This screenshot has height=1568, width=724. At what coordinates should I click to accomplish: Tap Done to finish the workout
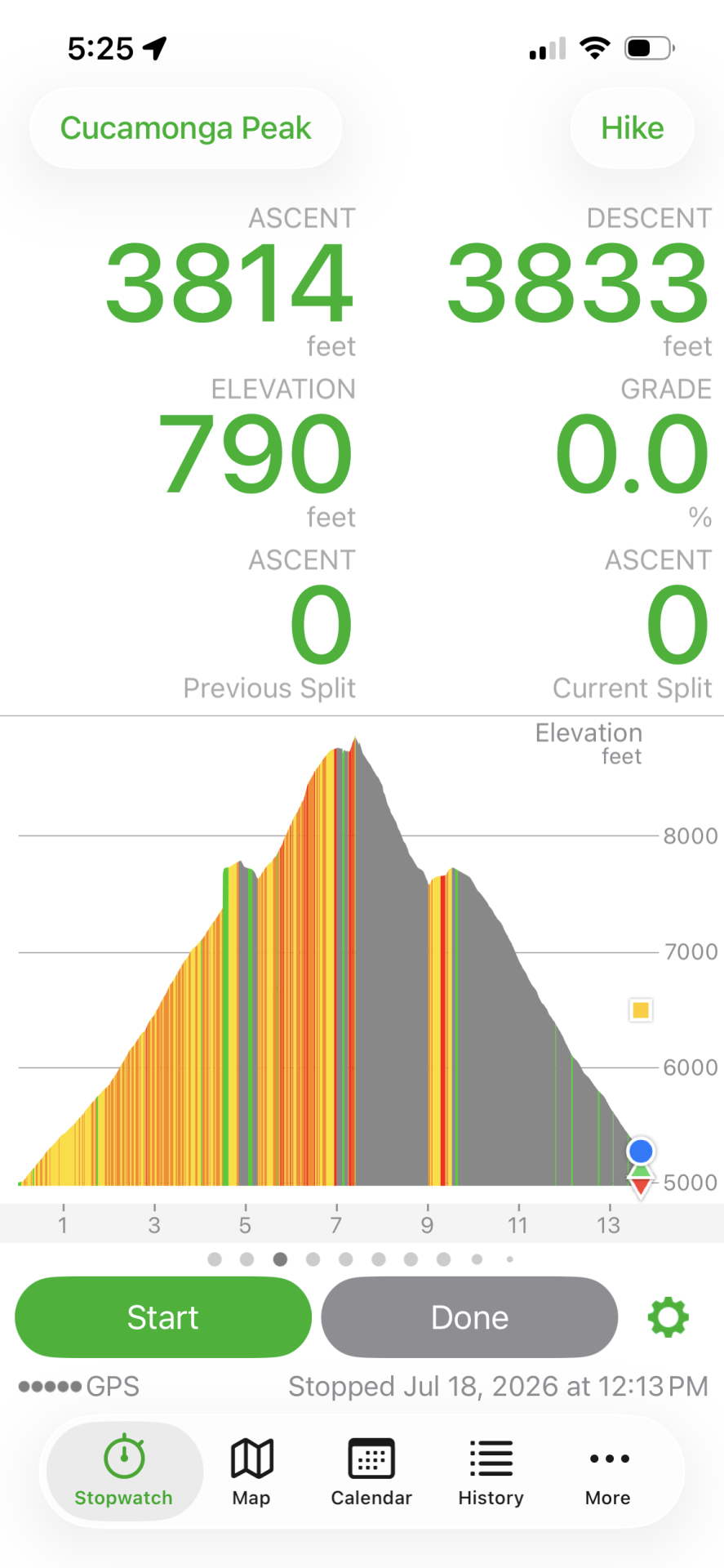click(469, 1317)
